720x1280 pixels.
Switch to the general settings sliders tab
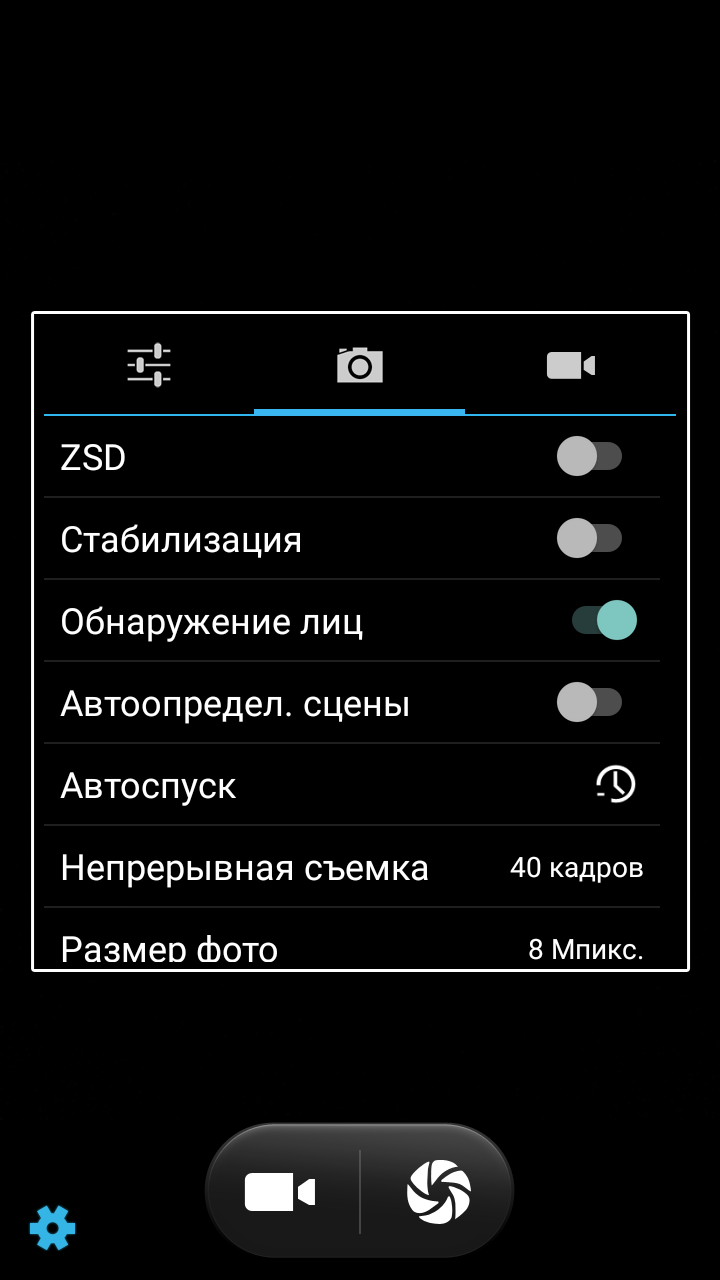149,365
